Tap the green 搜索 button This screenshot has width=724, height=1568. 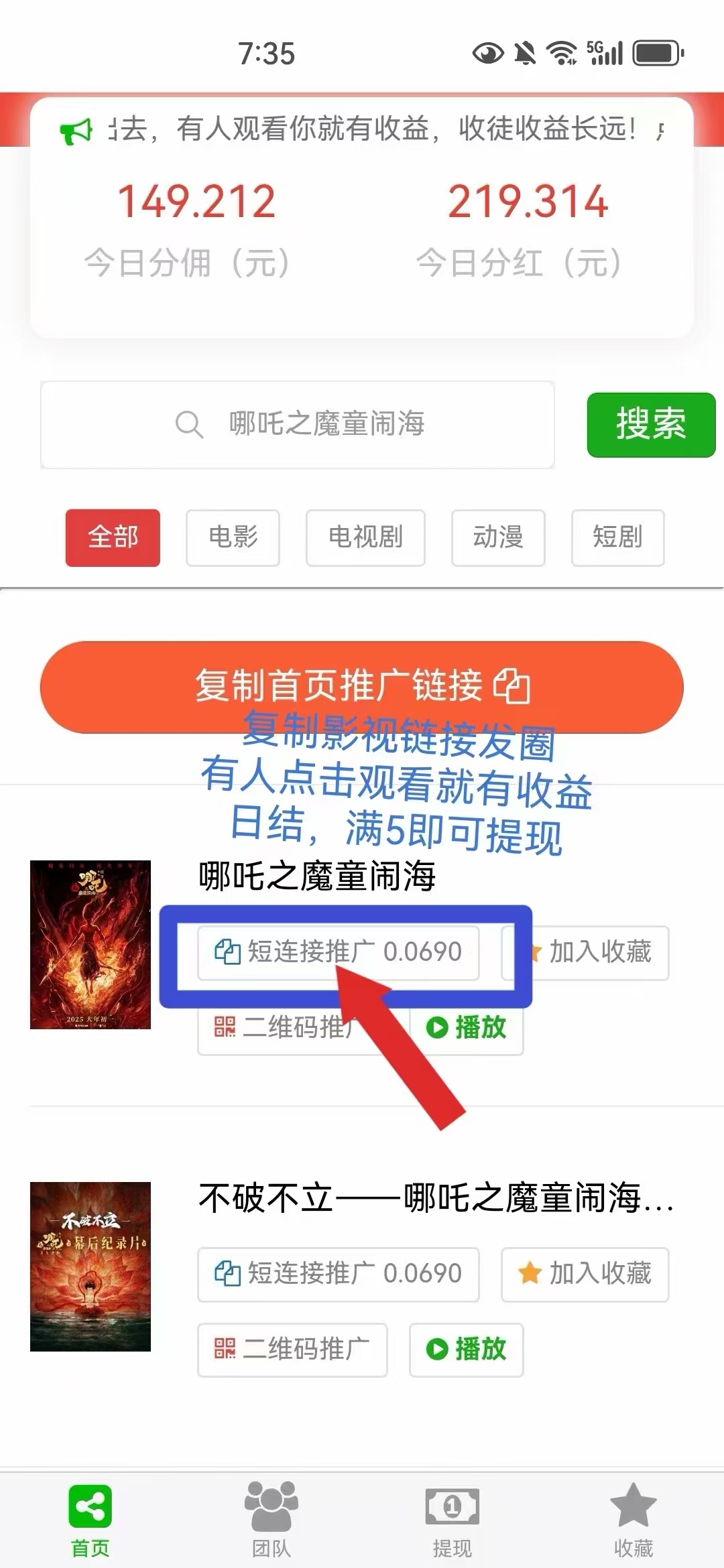[x=650, y=425]
